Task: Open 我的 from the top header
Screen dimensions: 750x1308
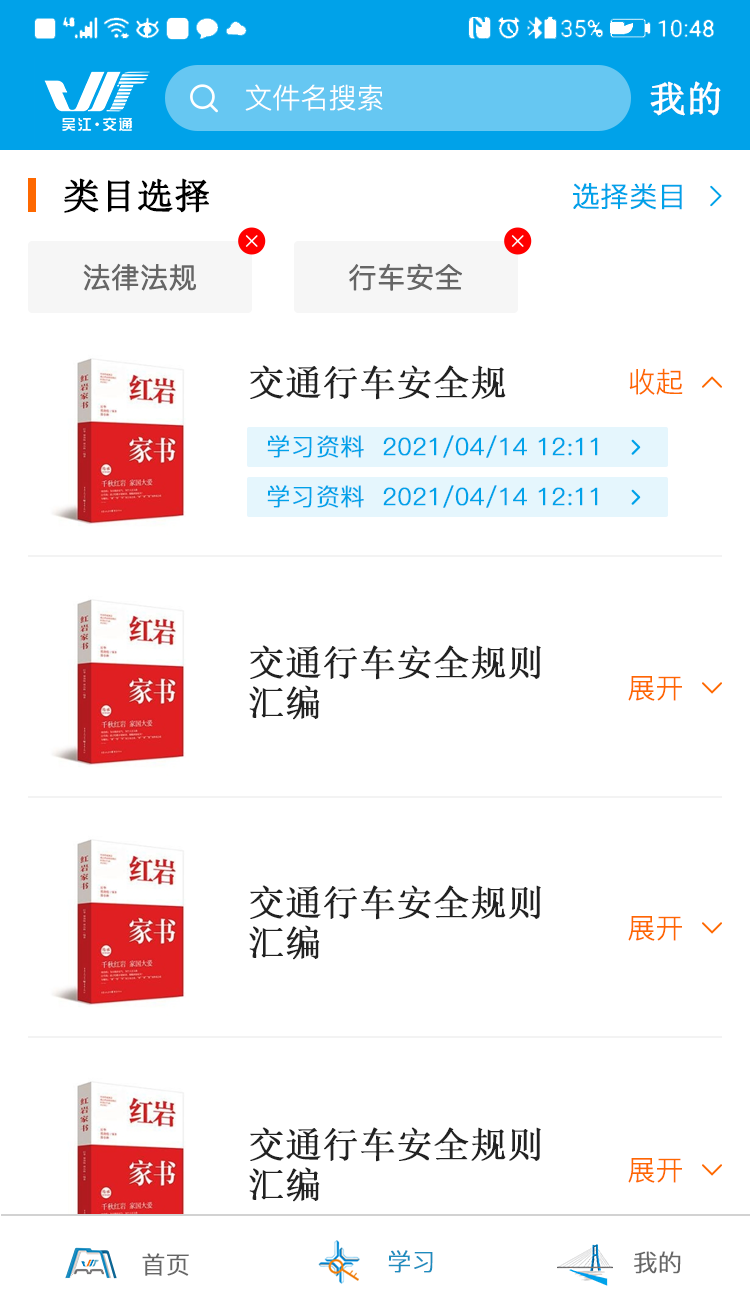Action: click(685, 98)
